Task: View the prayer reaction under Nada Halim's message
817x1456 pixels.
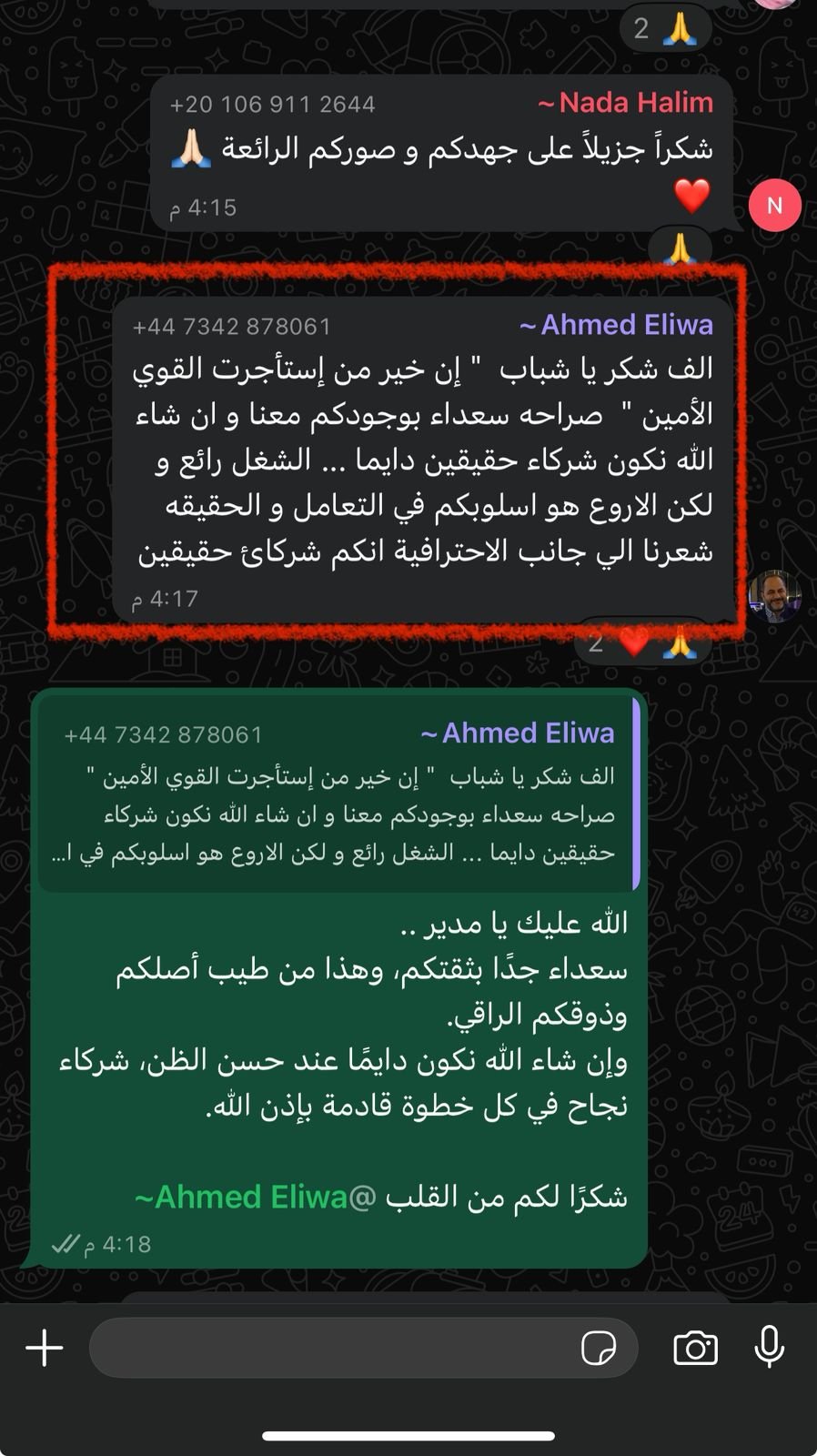Action: tap(679, 246)
